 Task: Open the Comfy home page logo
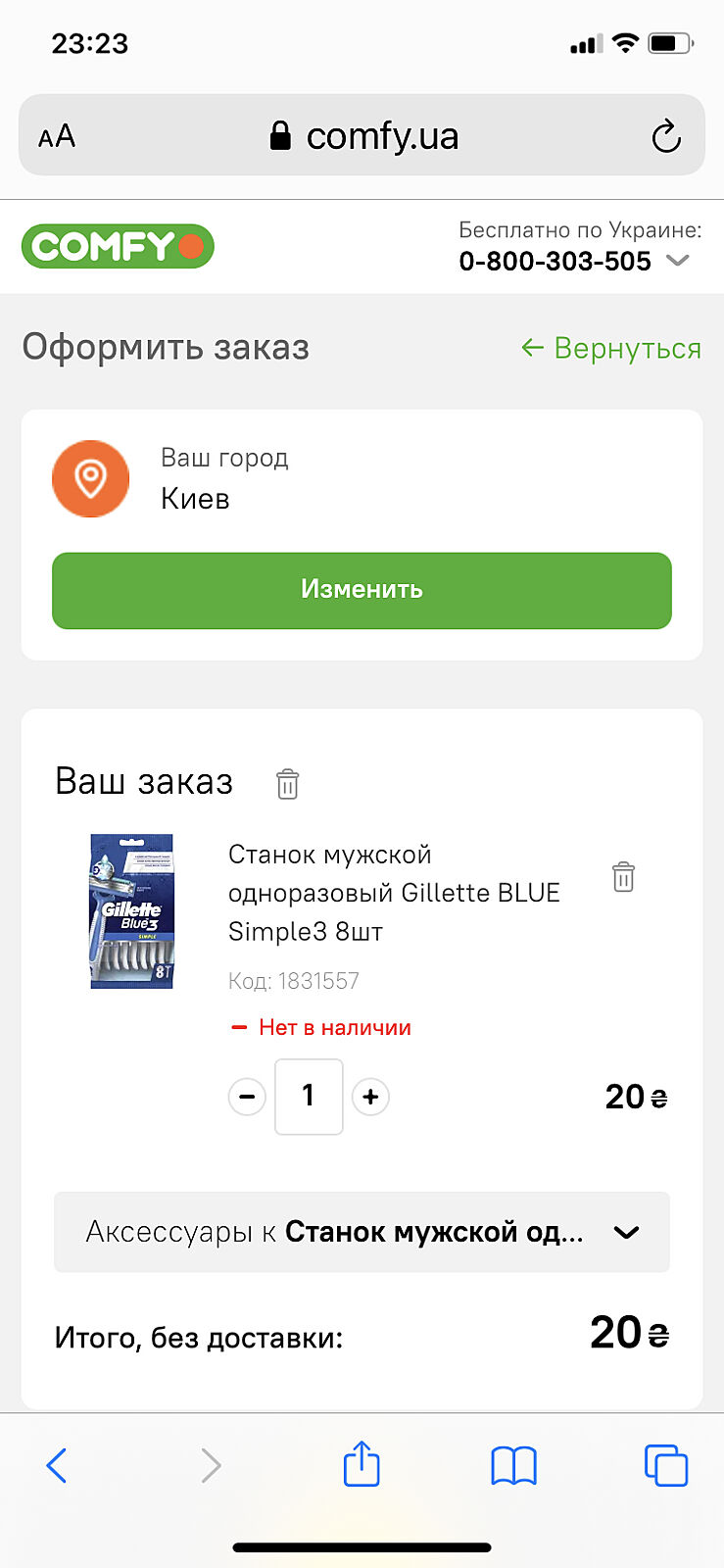pyautogui.click(x=118, y=246)
